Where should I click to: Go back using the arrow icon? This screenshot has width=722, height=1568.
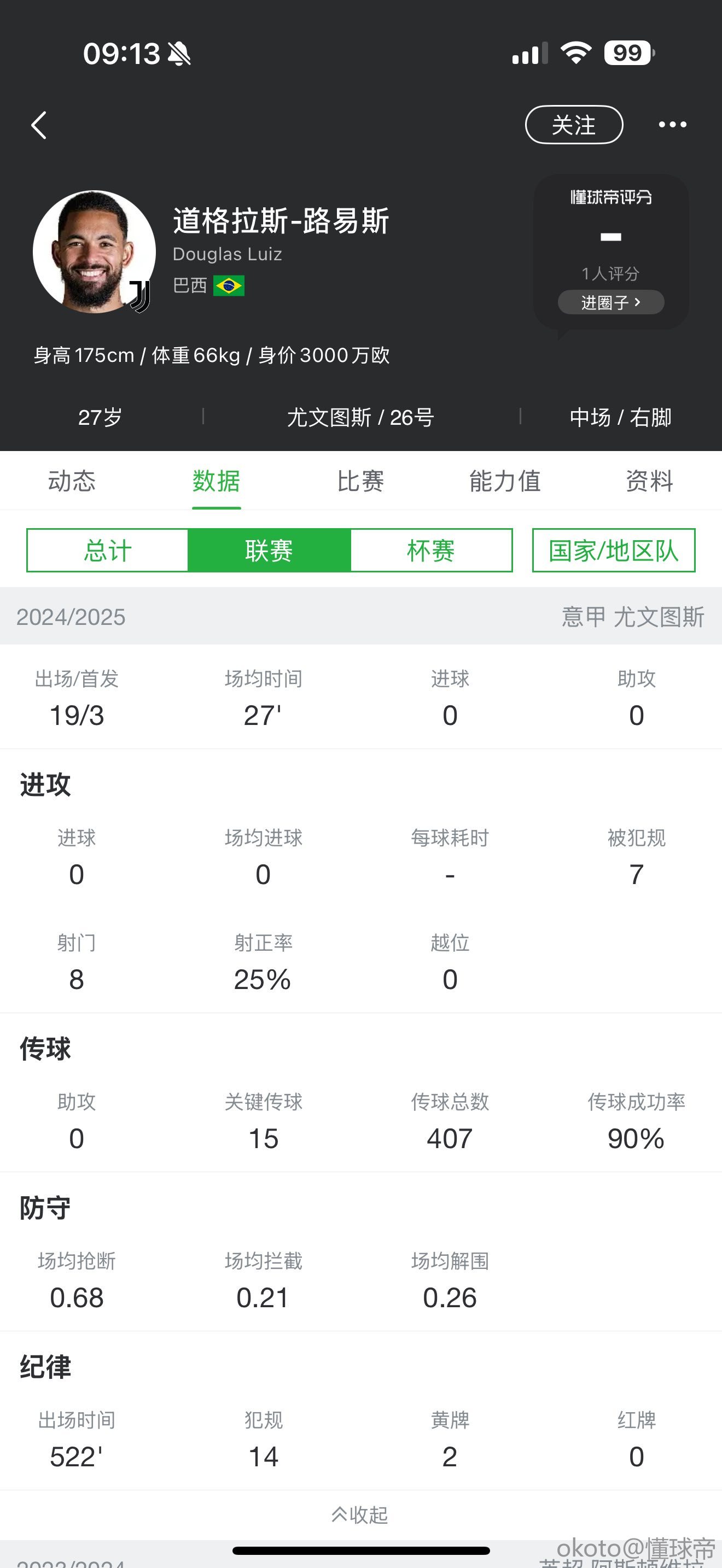tap(39, 125)
